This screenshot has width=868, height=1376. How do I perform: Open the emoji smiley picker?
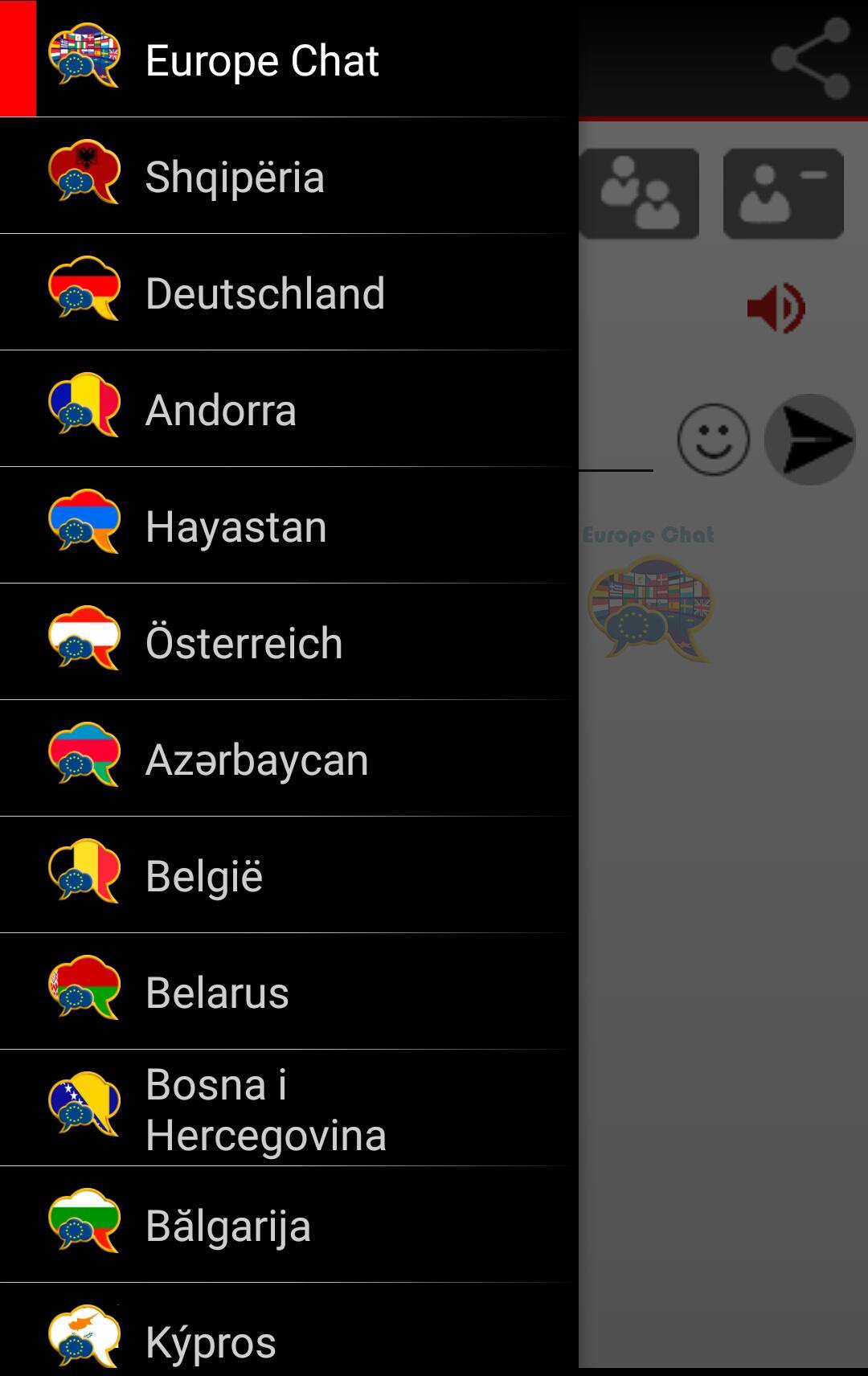pyautogui.click(x=712, y=440)
